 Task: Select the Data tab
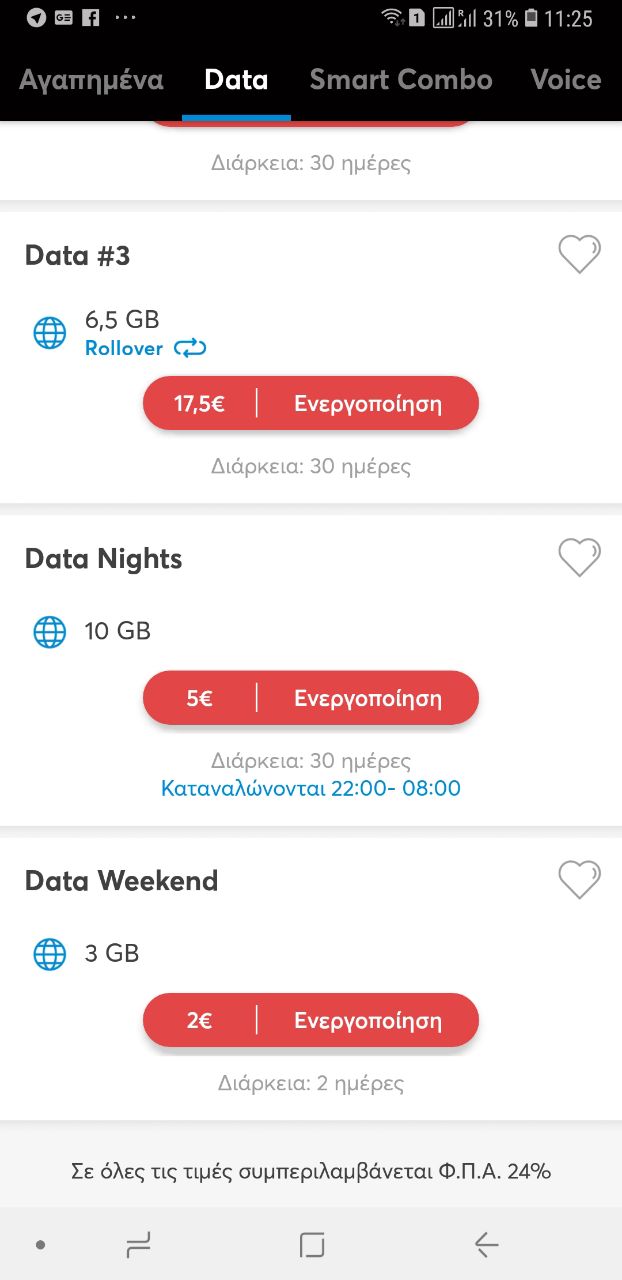point(236,80)
